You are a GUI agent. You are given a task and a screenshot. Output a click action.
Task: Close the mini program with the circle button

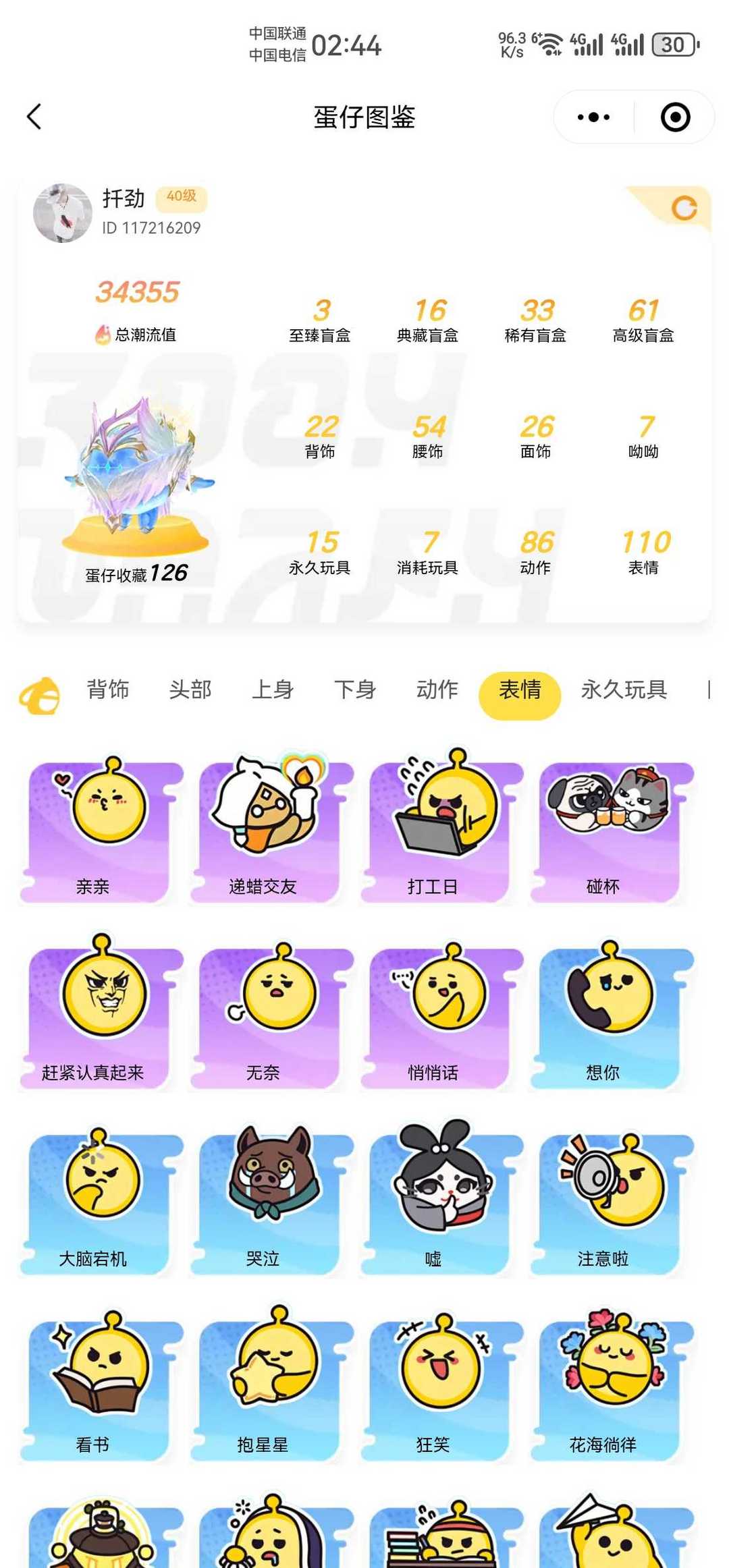pos(675,117)
